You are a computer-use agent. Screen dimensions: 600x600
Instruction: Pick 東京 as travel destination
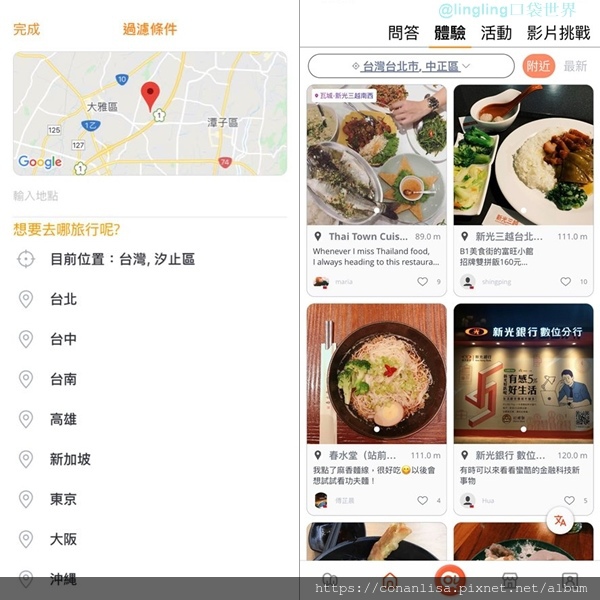click(x=63, y=499)
